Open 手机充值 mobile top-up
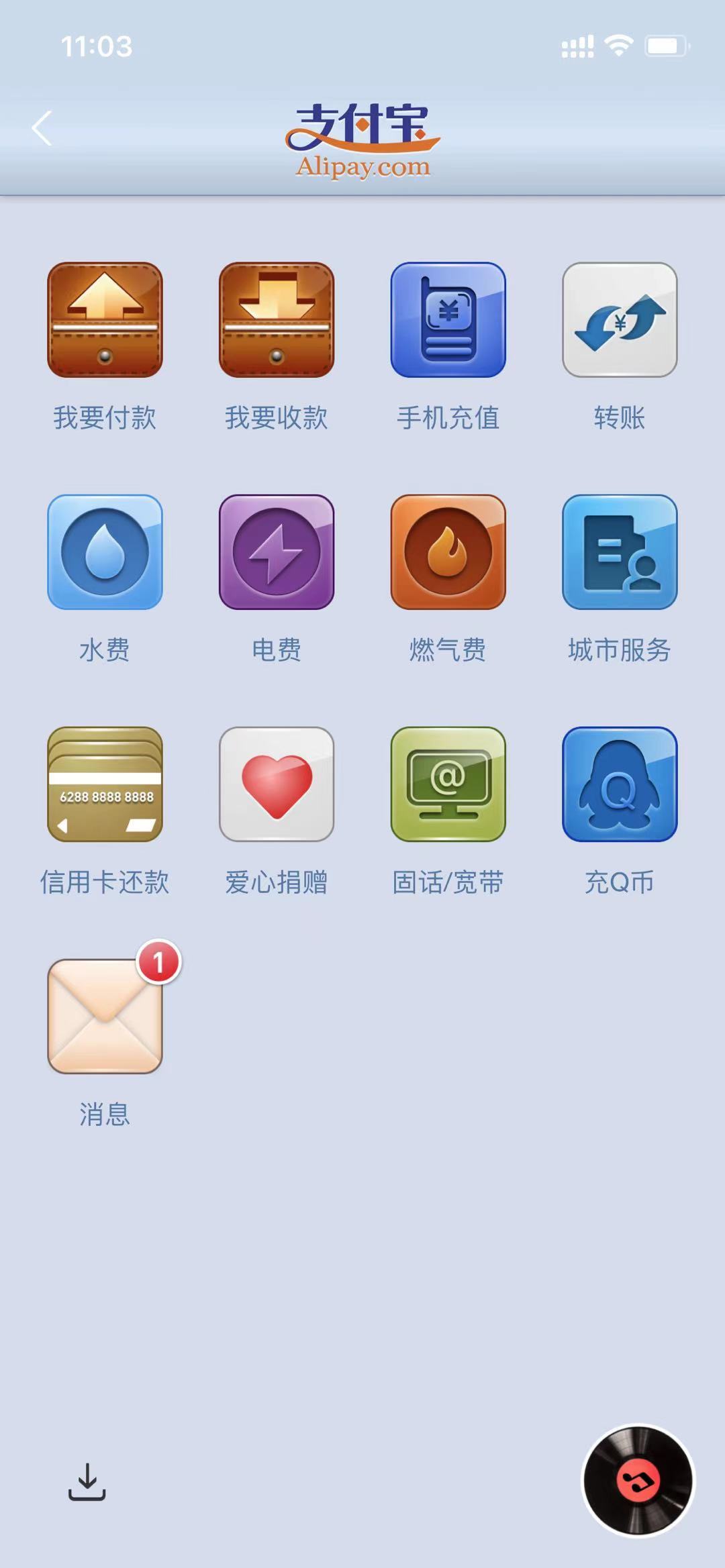 click(x=448, y=320)
